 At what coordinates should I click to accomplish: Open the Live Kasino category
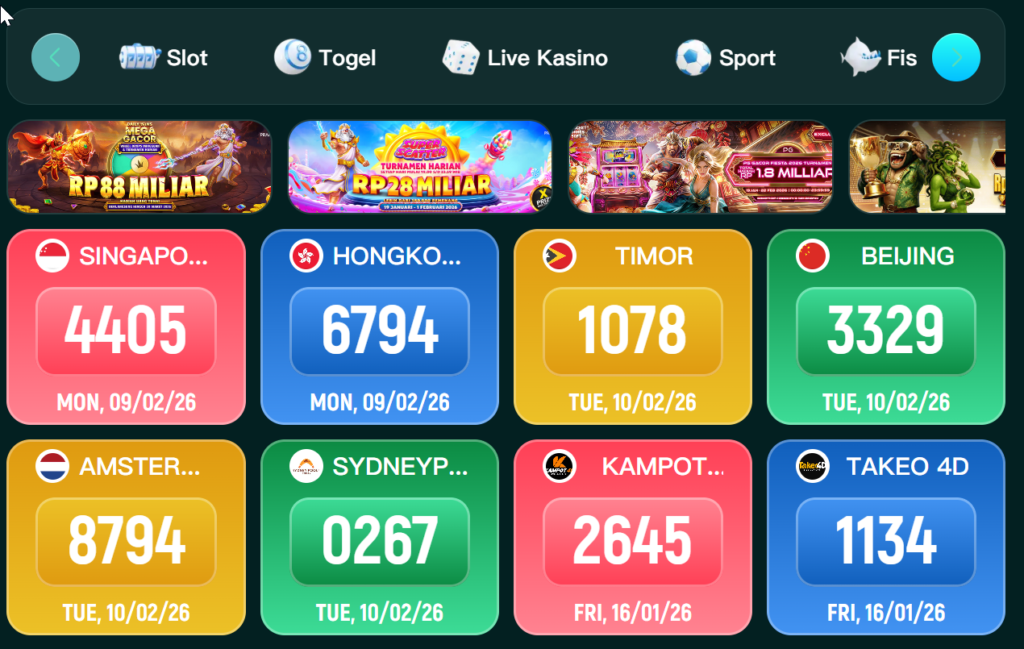coord(525,57)
